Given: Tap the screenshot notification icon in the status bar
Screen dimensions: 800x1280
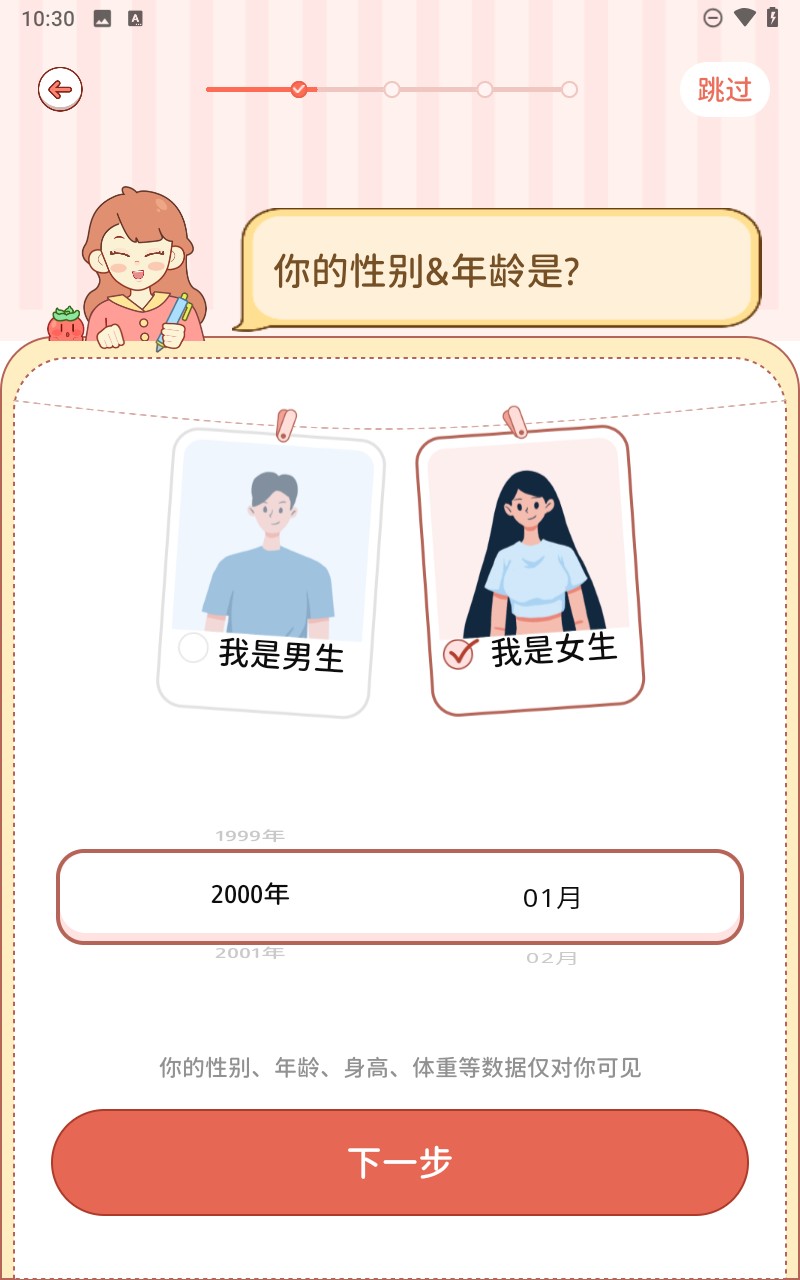Looking at the screenshot, I should pos(102,17).
